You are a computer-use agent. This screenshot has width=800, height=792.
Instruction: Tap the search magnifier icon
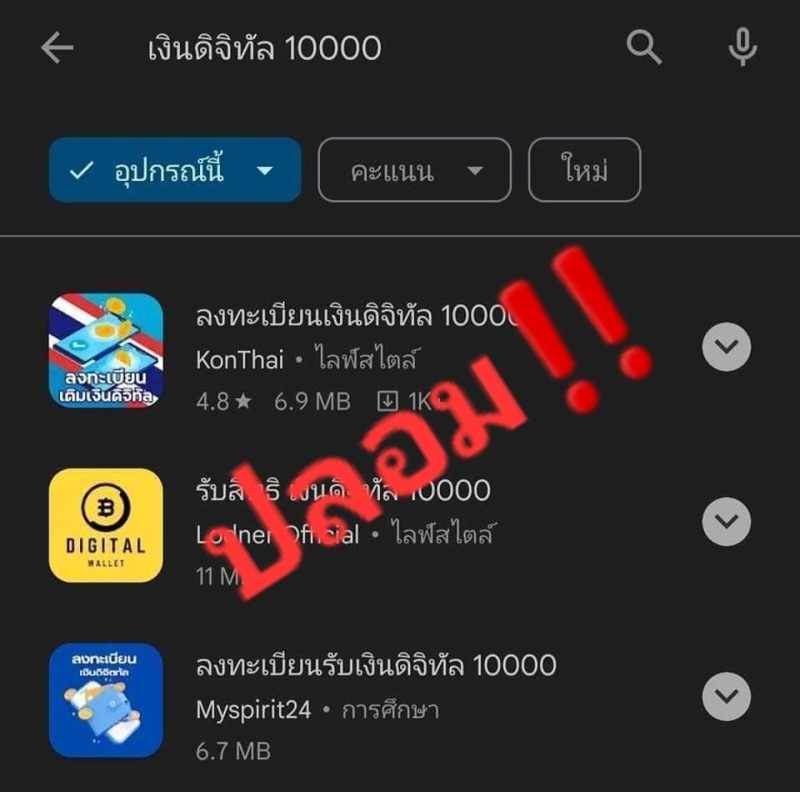tap(645, 47)
